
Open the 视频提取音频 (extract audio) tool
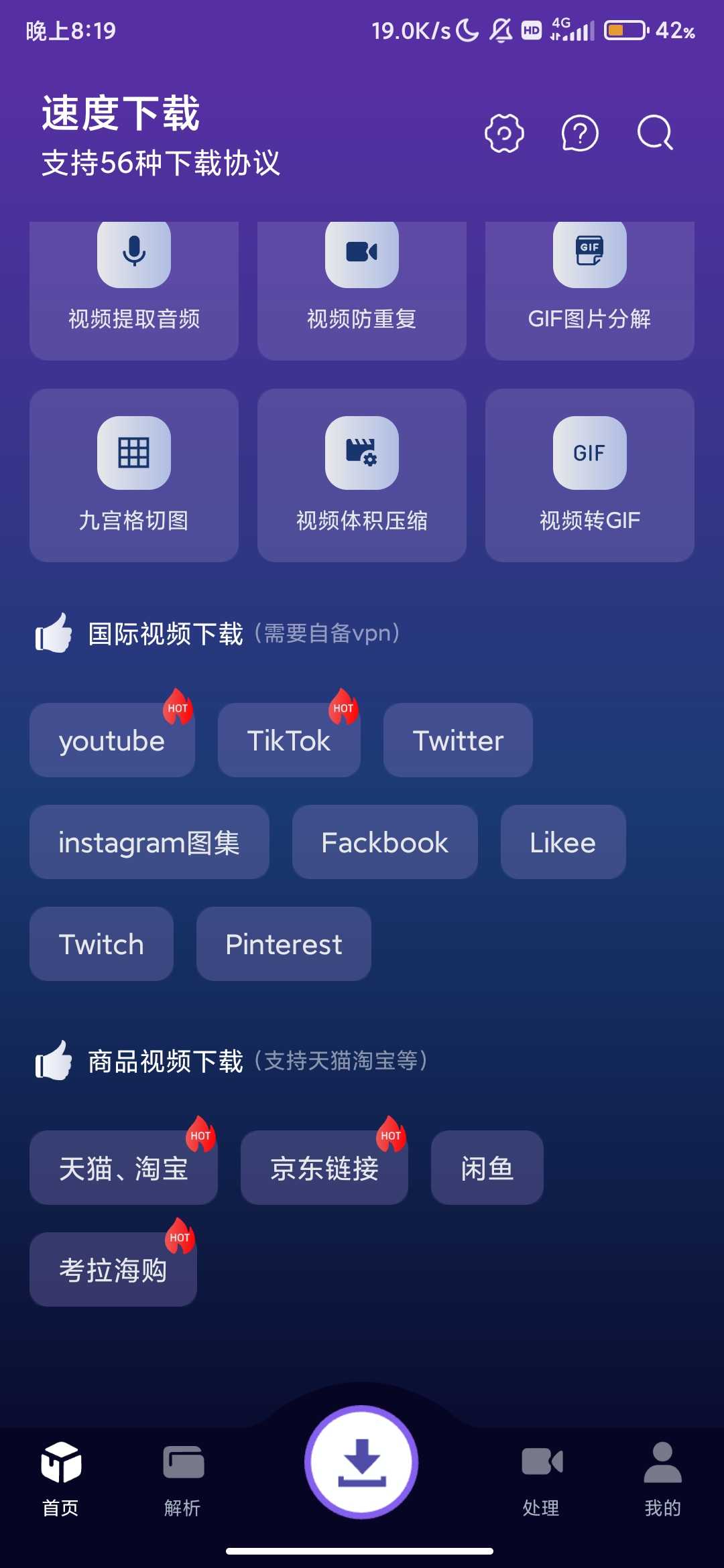[133, 288]
